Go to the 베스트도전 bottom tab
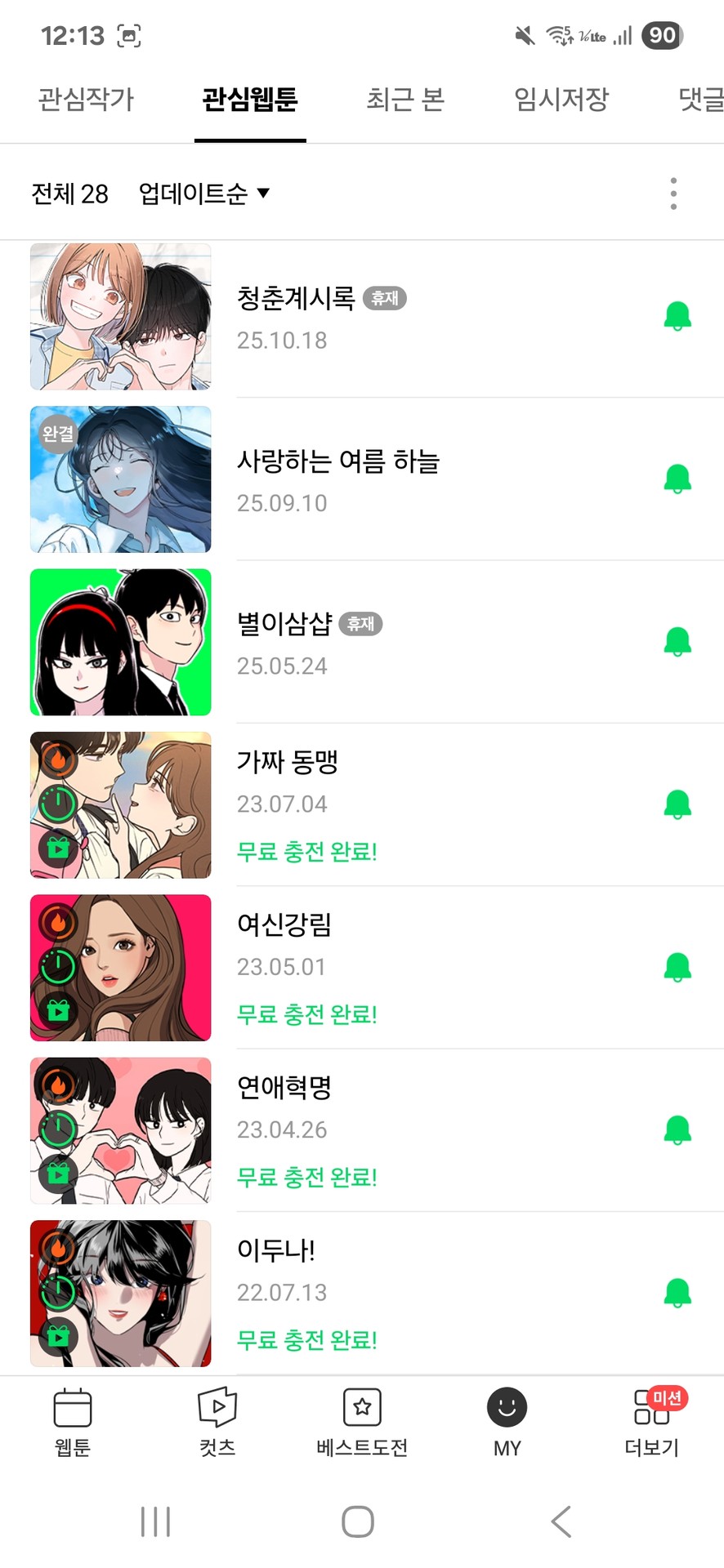The height and width of the screenshot is (1568, 724). pos(362,1423)
